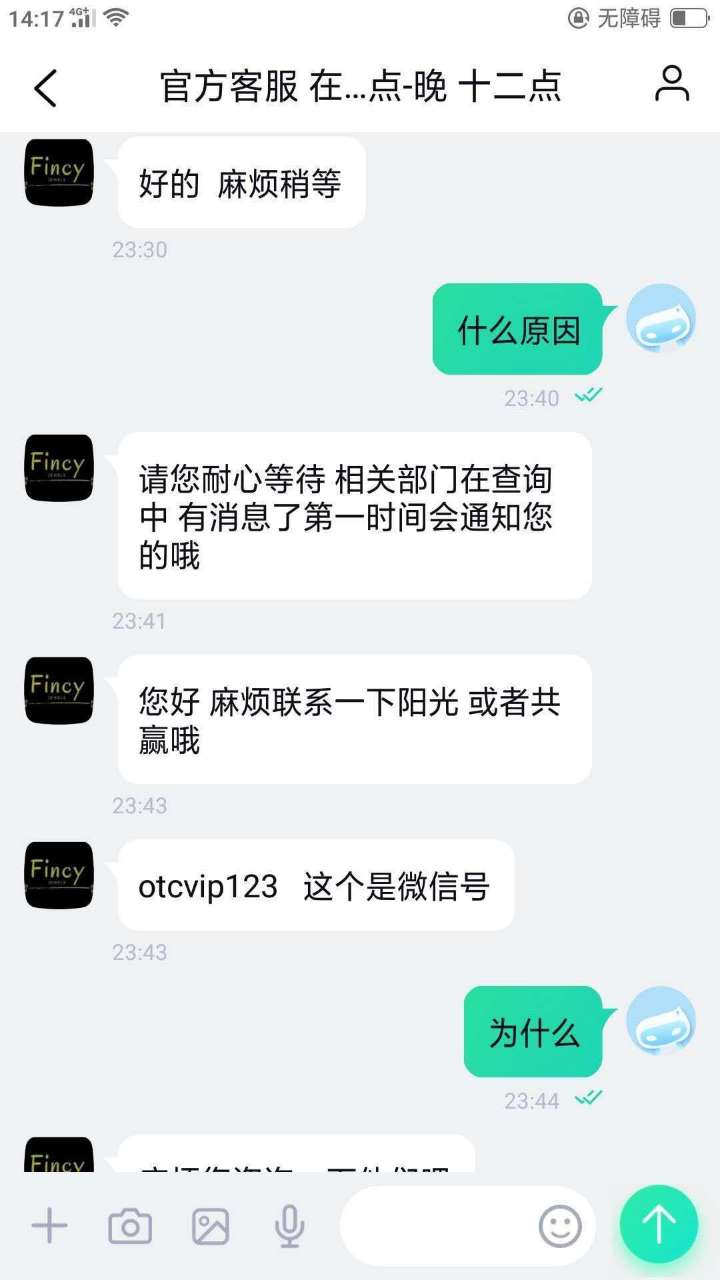The height and width of the screenshot is (1280, 720).
Task: Choose an image from the gallery
Action: coord(210,1226)
